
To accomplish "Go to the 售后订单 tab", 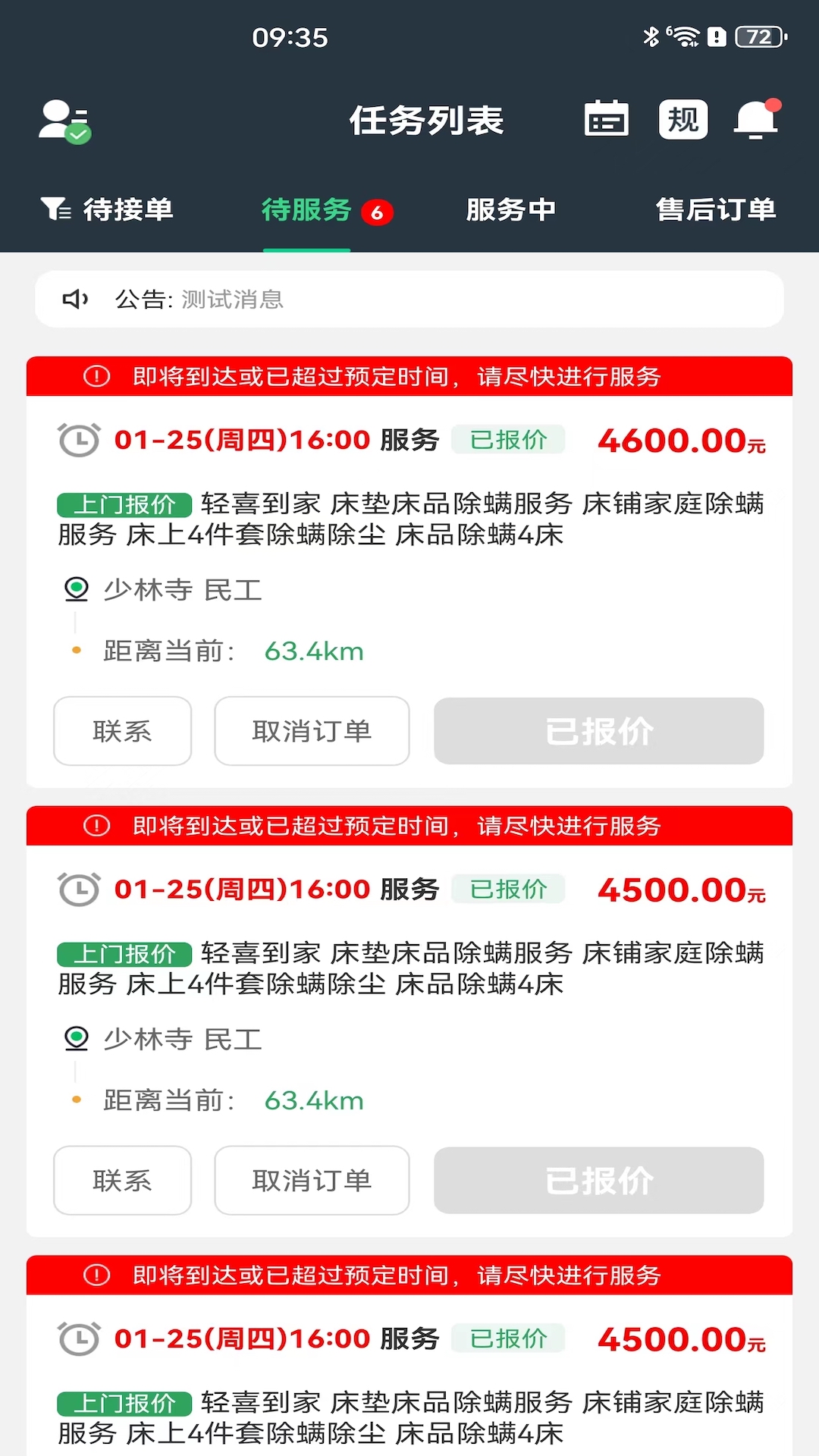I will [715, 209].
